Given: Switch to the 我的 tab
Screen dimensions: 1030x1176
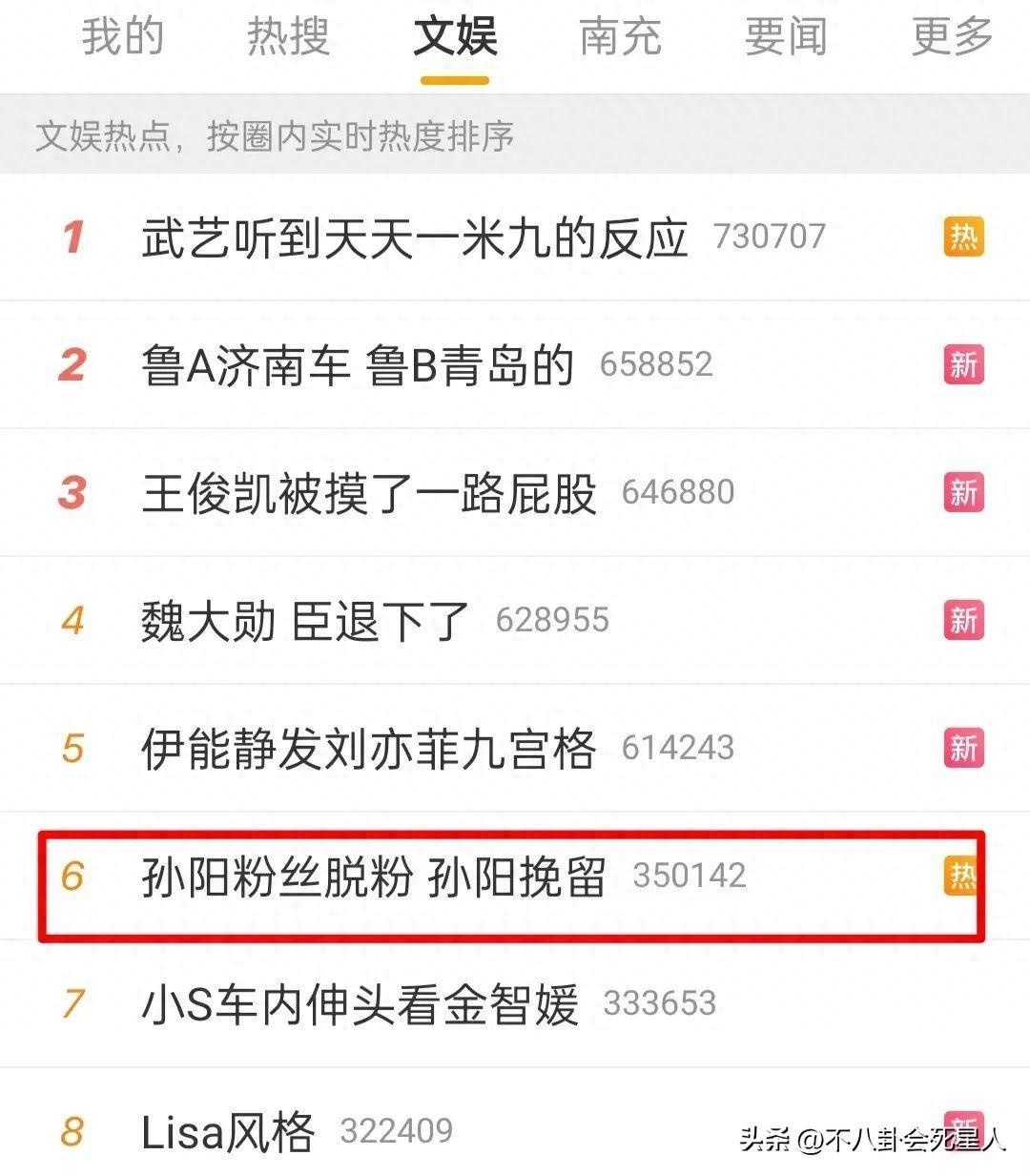Looking at the screenshot, I should pyautogui.click(x=122, y=37).
